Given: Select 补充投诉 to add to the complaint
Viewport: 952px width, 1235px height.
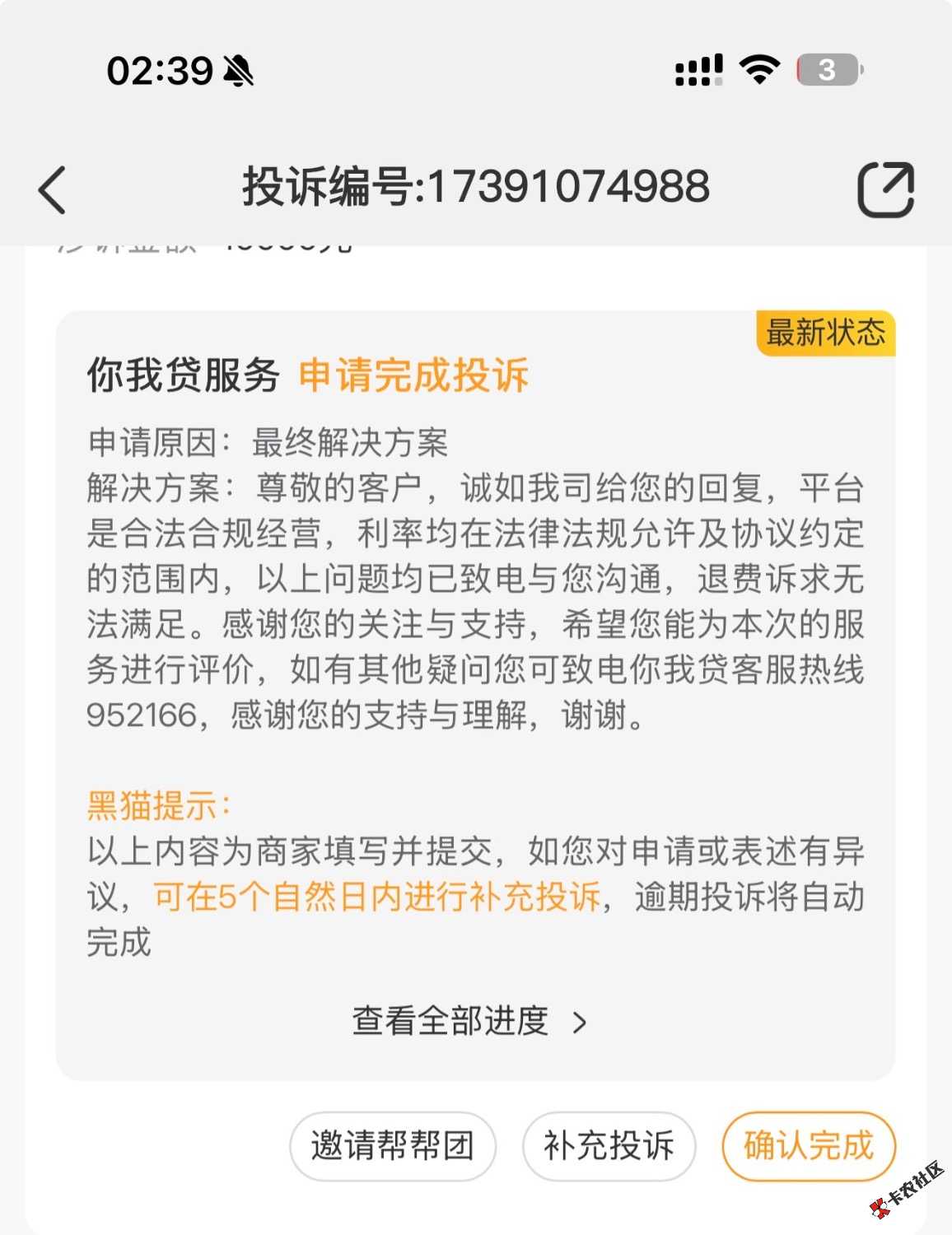Looking at the screenshot, I should pos(609,1145).
